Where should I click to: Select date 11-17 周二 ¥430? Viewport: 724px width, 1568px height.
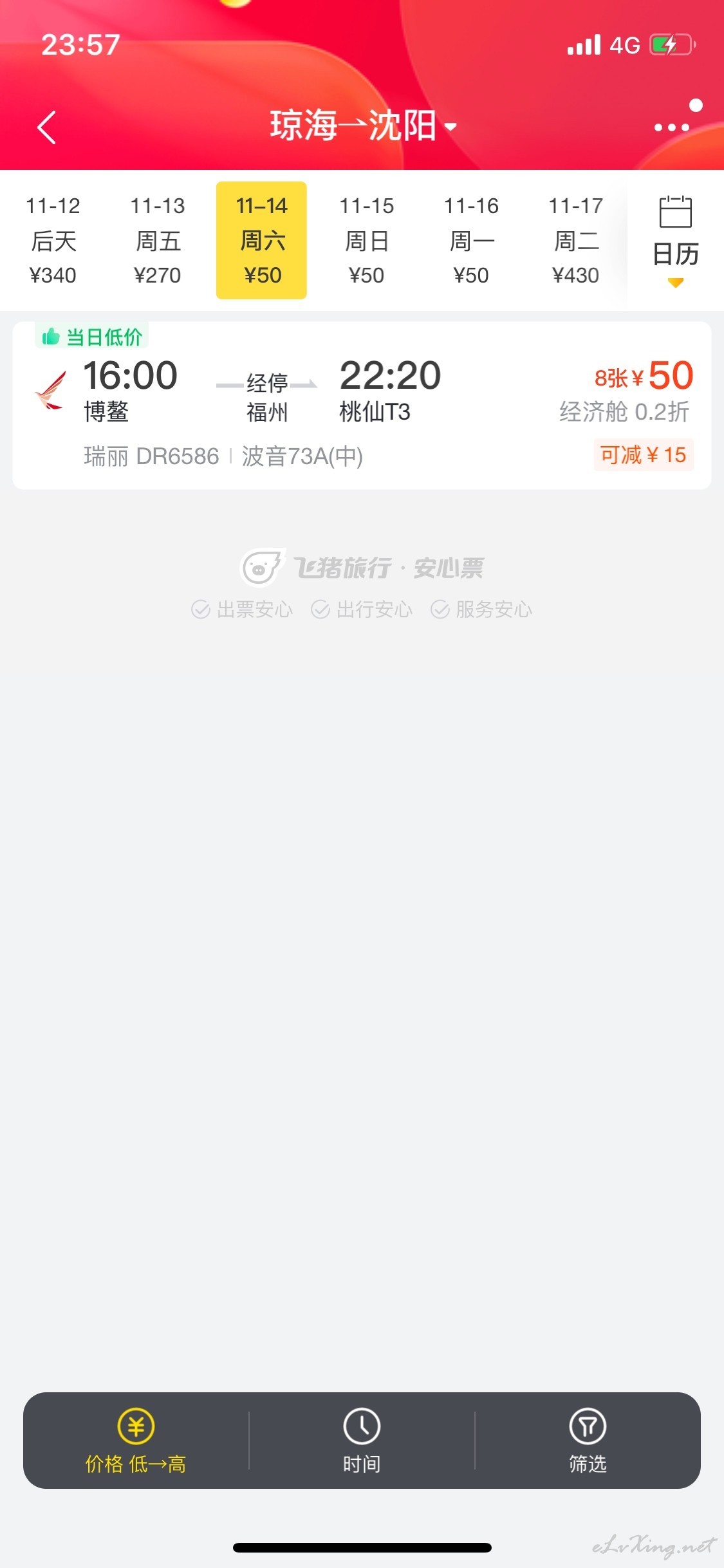(x=576, y=240)
